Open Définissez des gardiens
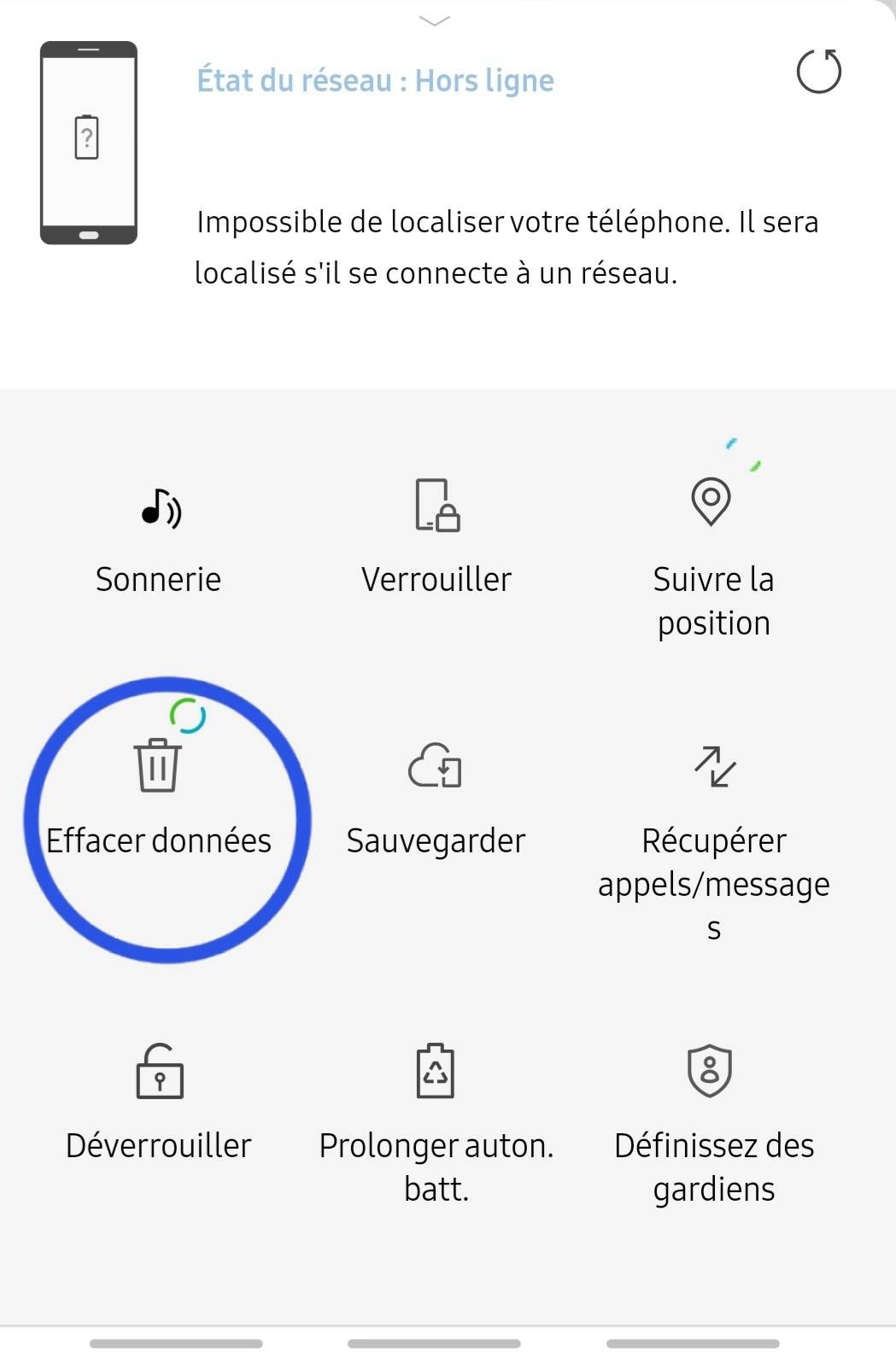The height and width of the screenshot is (1363, 896). (x=712, y=1119)
